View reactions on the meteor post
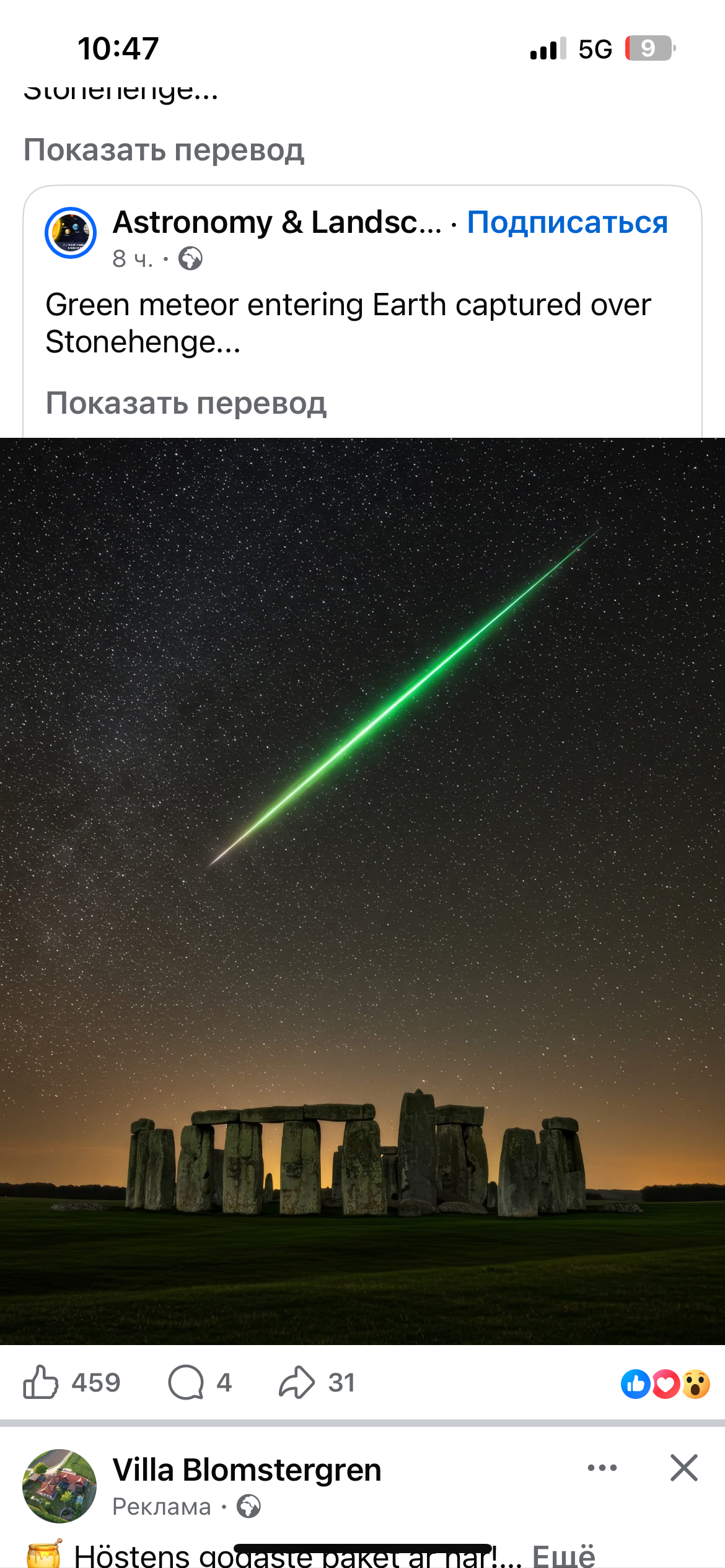Image resolution: width=725 pixels, height=1568 pixels. pos(666,1383)
